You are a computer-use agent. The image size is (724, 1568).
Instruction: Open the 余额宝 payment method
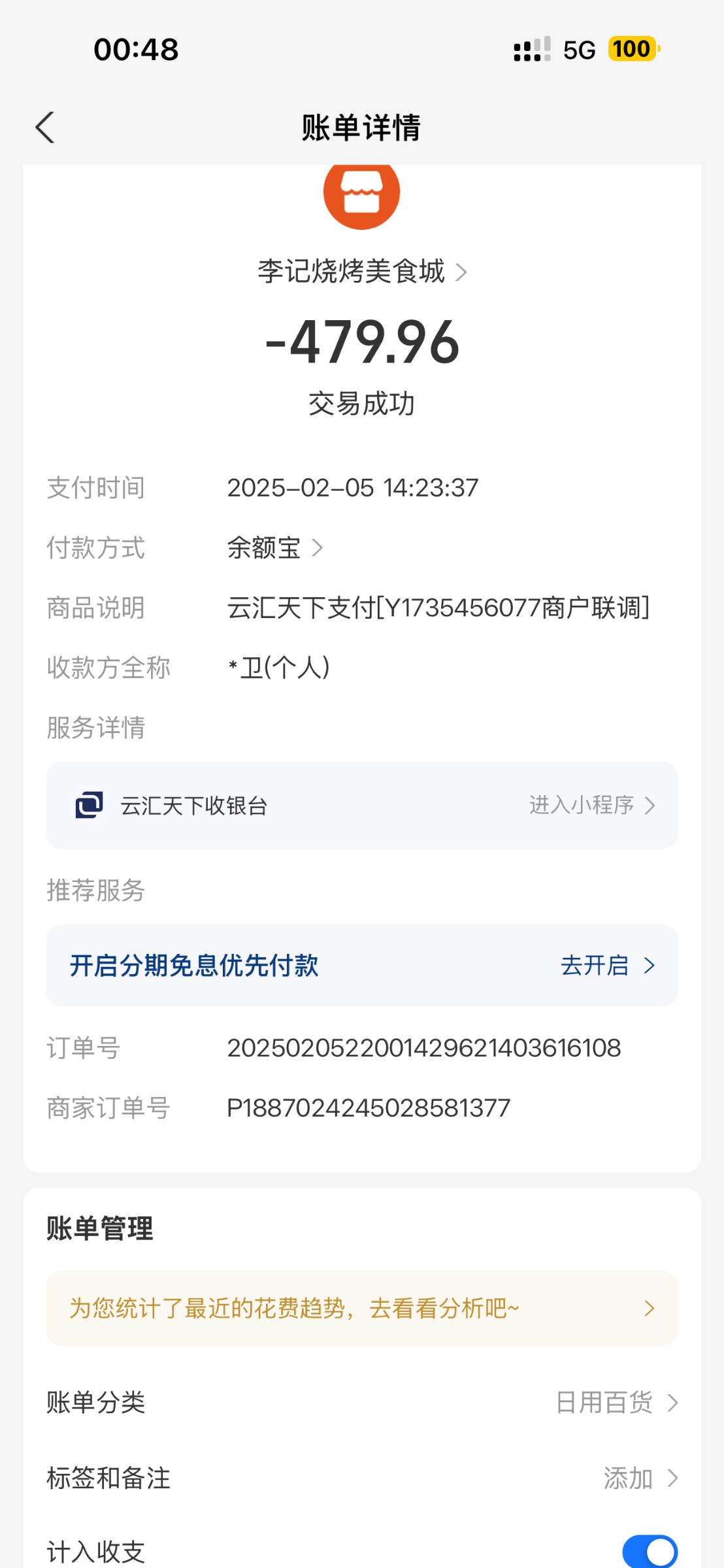(275, 547)
